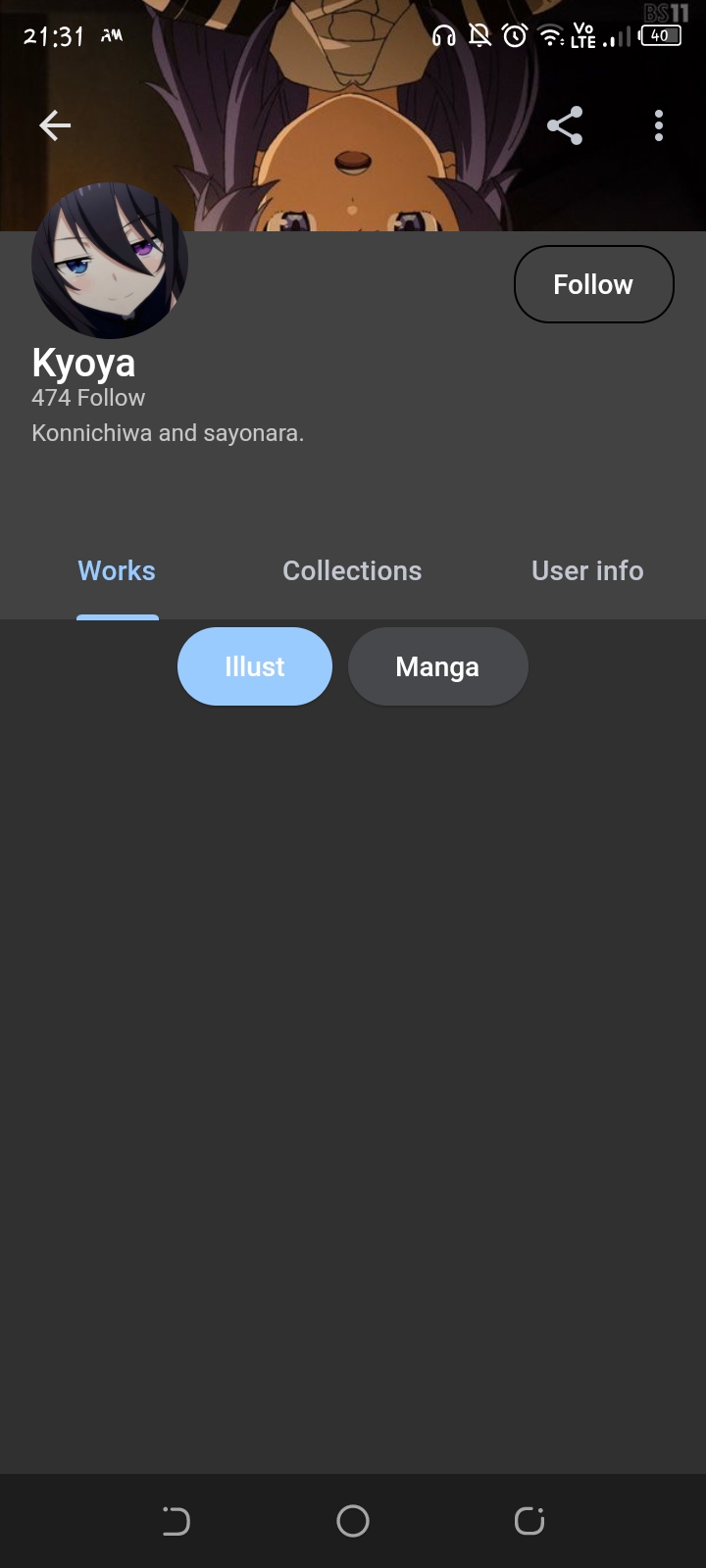Open the three-dot overflow menu

tap(658, 124)
